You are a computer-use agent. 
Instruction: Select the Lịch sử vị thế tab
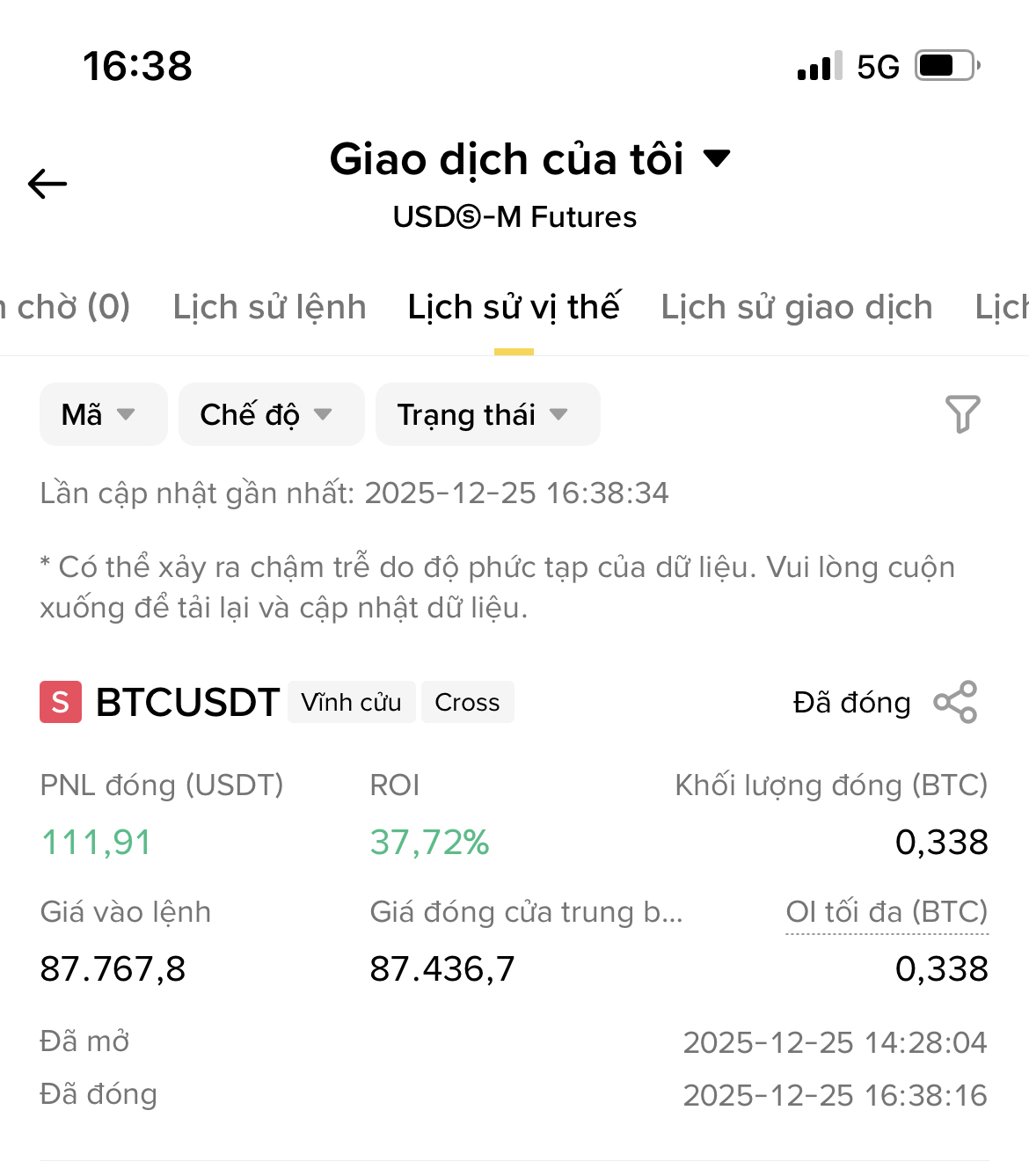(514, 308)
